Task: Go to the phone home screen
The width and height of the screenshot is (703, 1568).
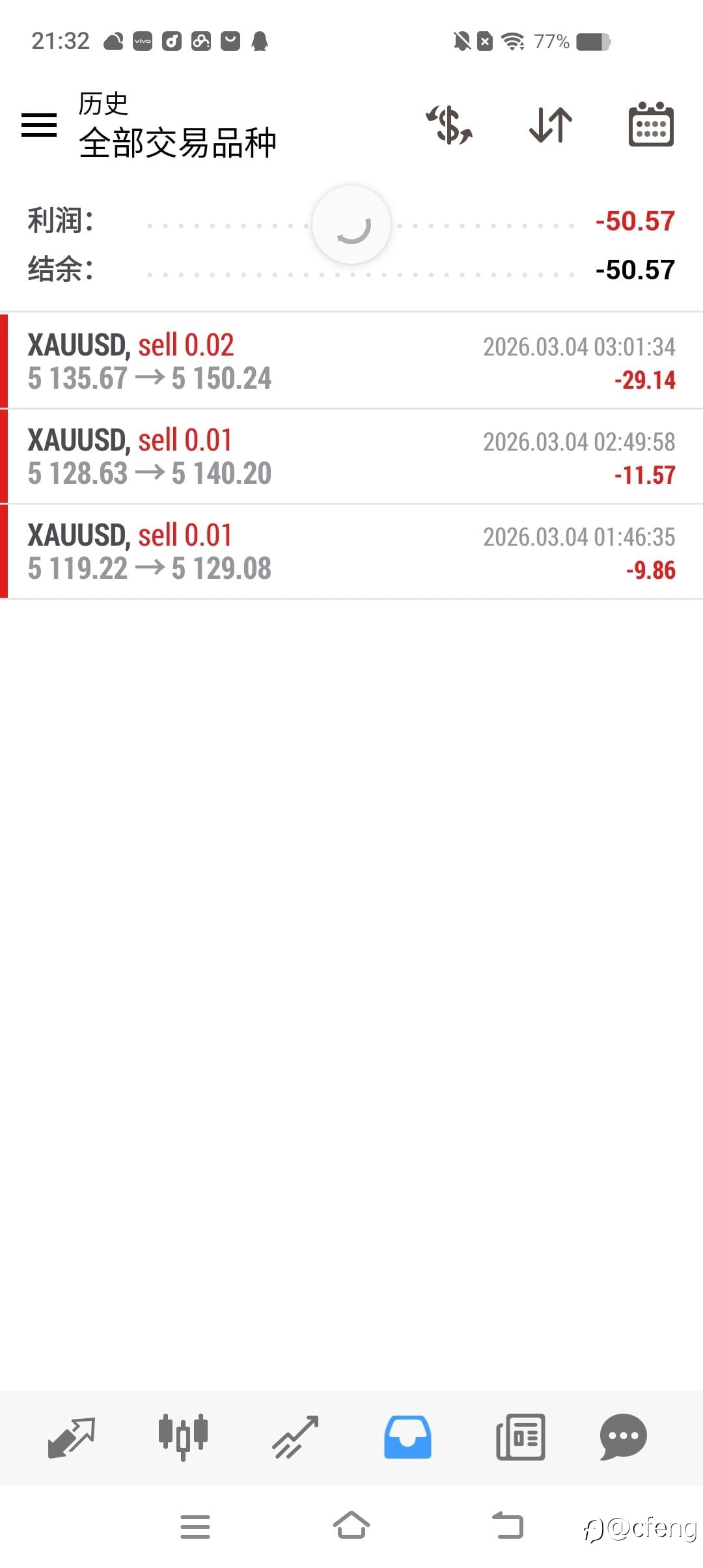Action: pyautogui.click(x=351, y=1526)
